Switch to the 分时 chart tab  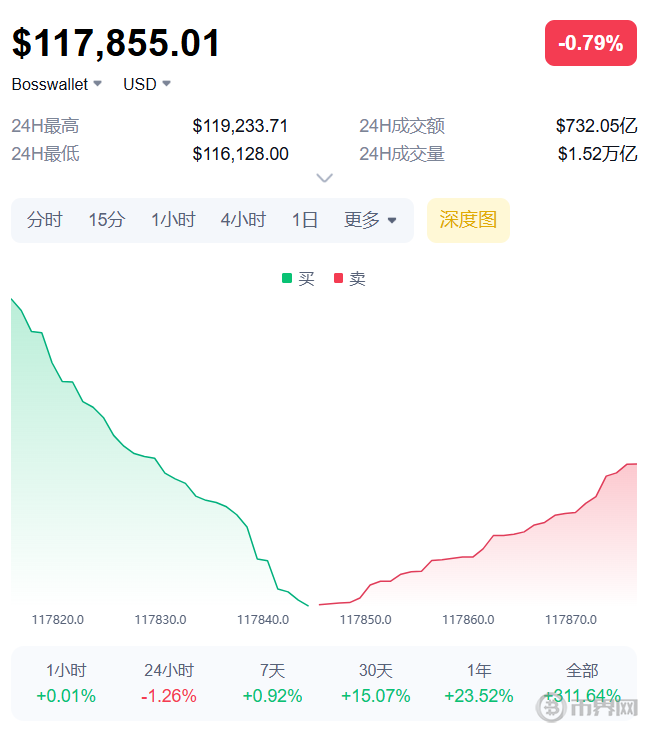(x=45, y=220)
